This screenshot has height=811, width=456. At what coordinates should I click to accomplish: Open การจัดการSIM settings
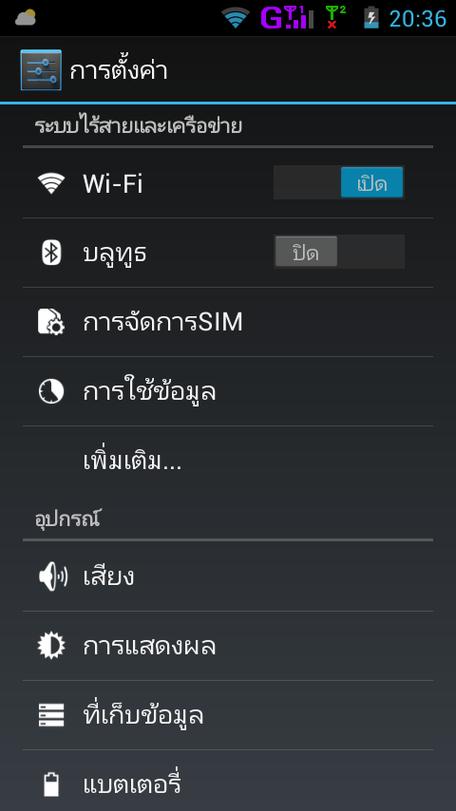click(227, 322)
